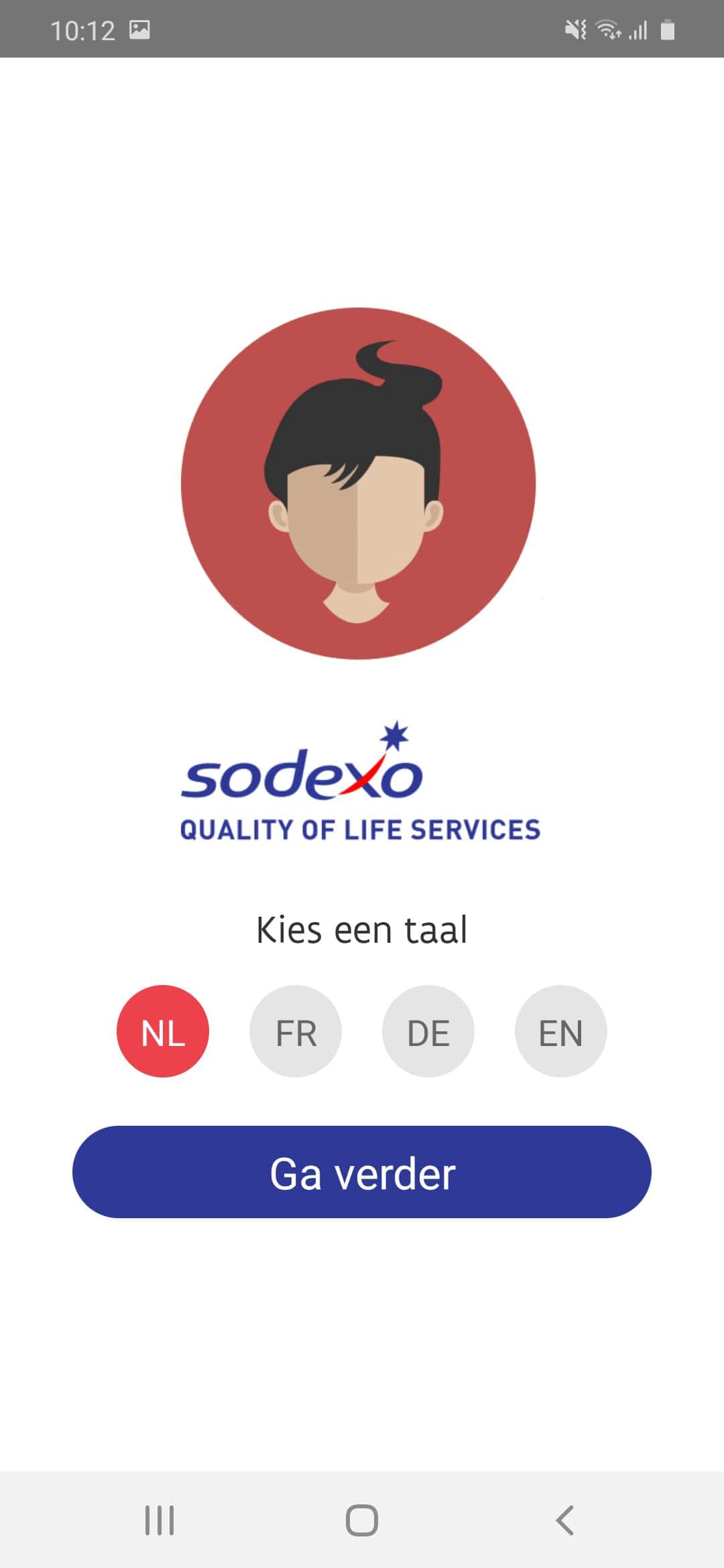Choose FR as the language

pyautogui.click(x=296, y=1031)
